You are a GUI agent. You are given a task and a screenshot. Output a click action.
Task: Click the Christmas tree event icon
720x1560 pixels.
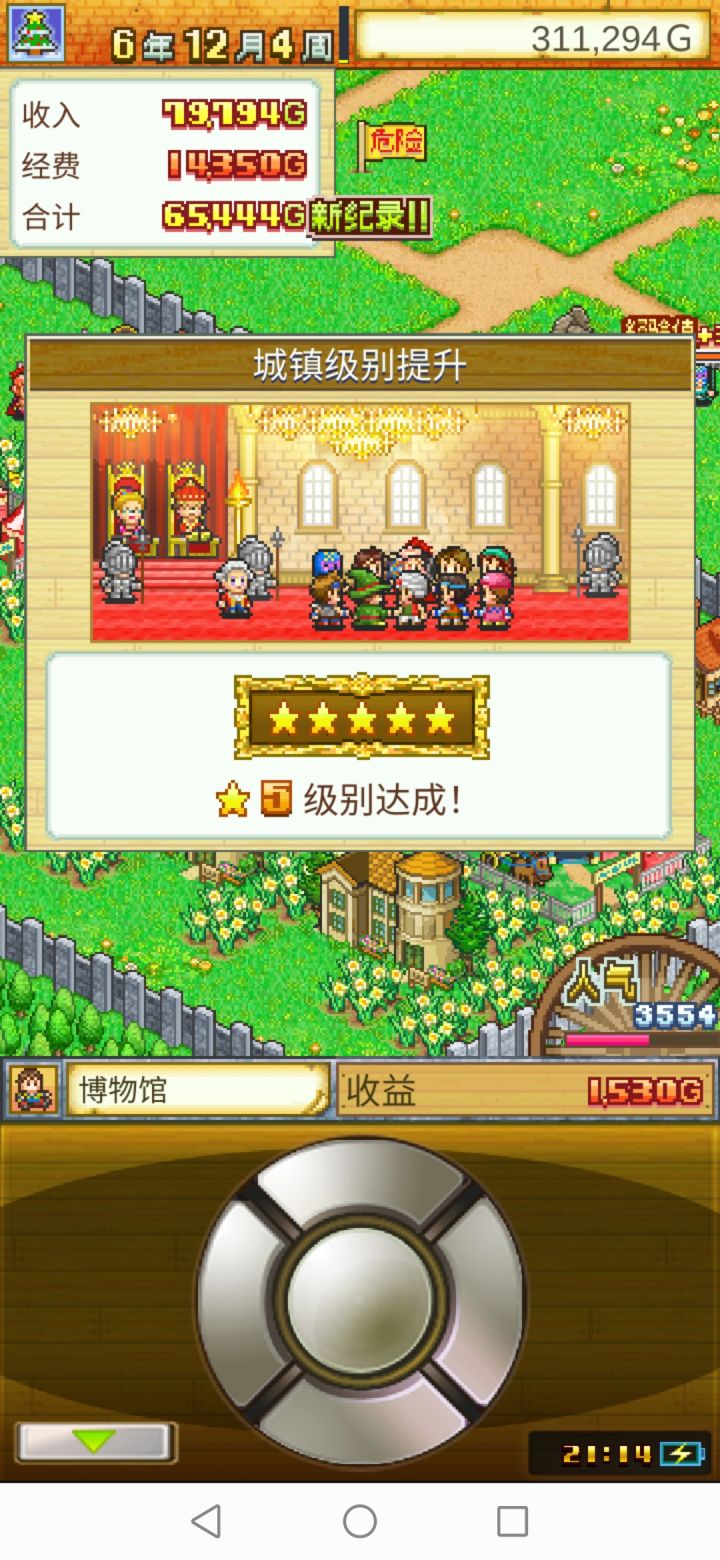pos(35,35)
